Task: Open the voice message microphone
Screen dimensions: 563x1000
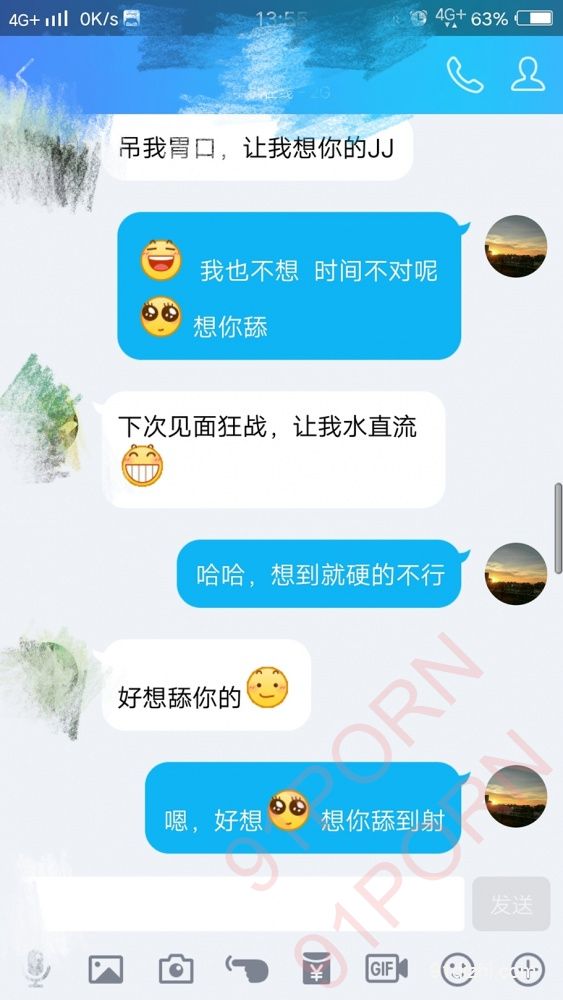Action: pyautogui.click(x=38, y=969)
